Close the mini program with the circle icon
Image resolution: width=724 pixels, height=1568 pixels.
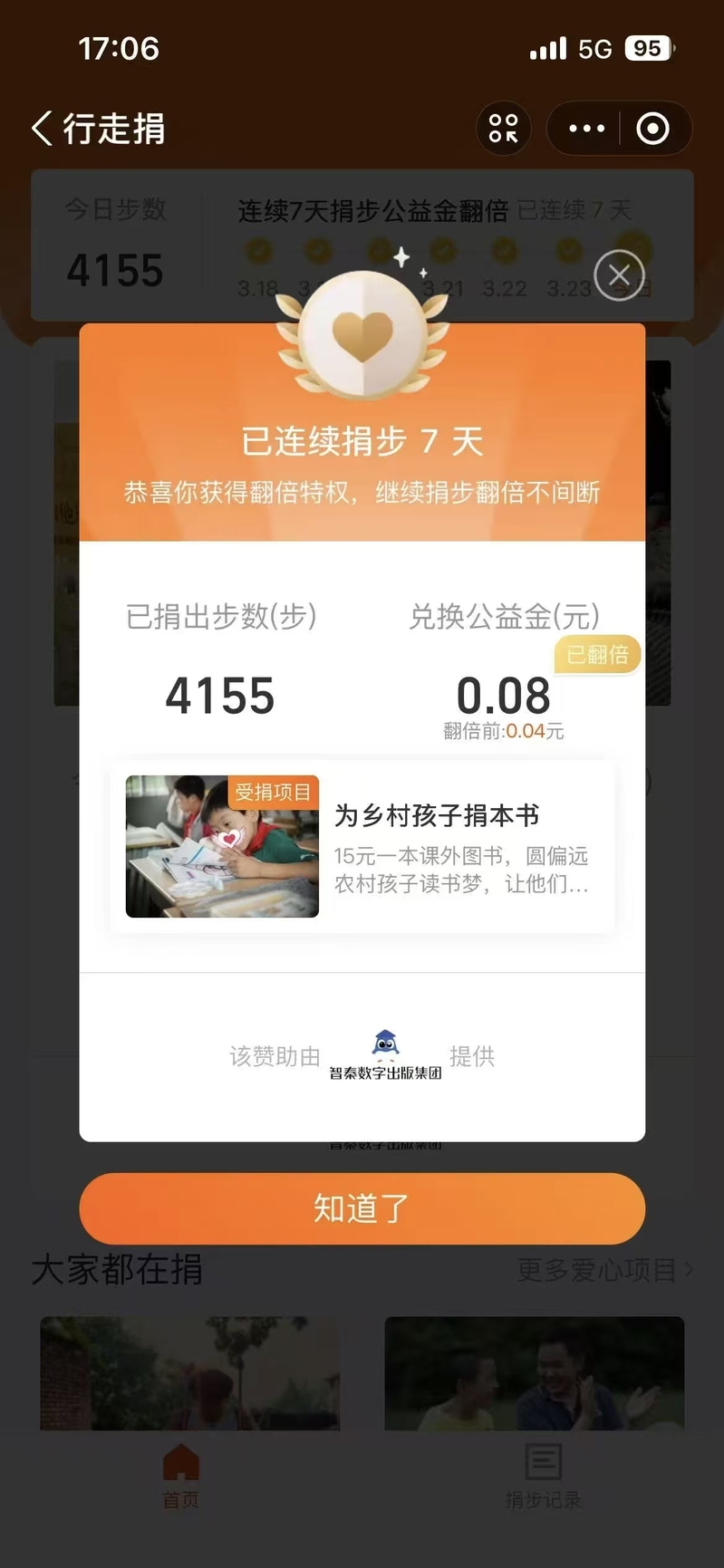click(652, 129)
